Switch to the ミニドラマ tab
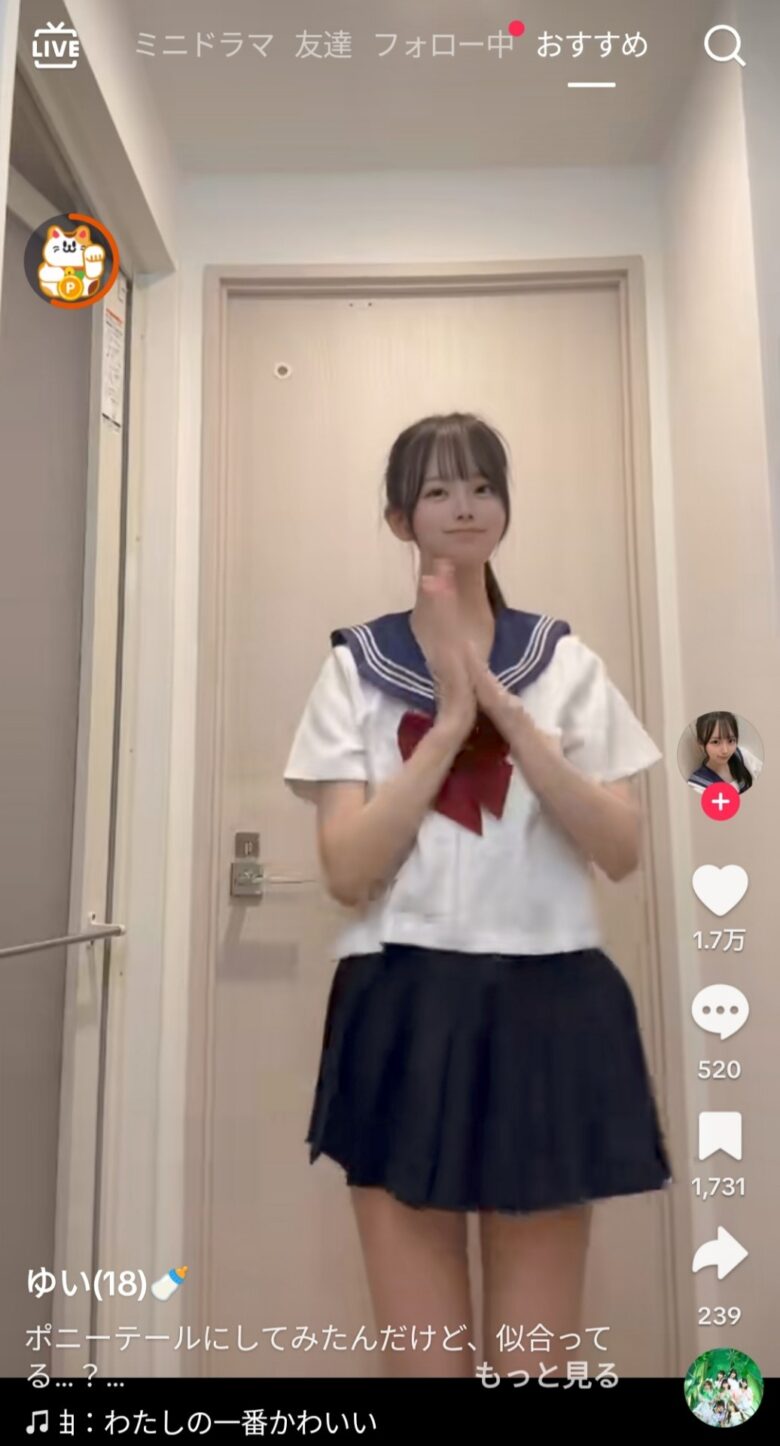The image size is (780, 1446). (x=204, y=45)
